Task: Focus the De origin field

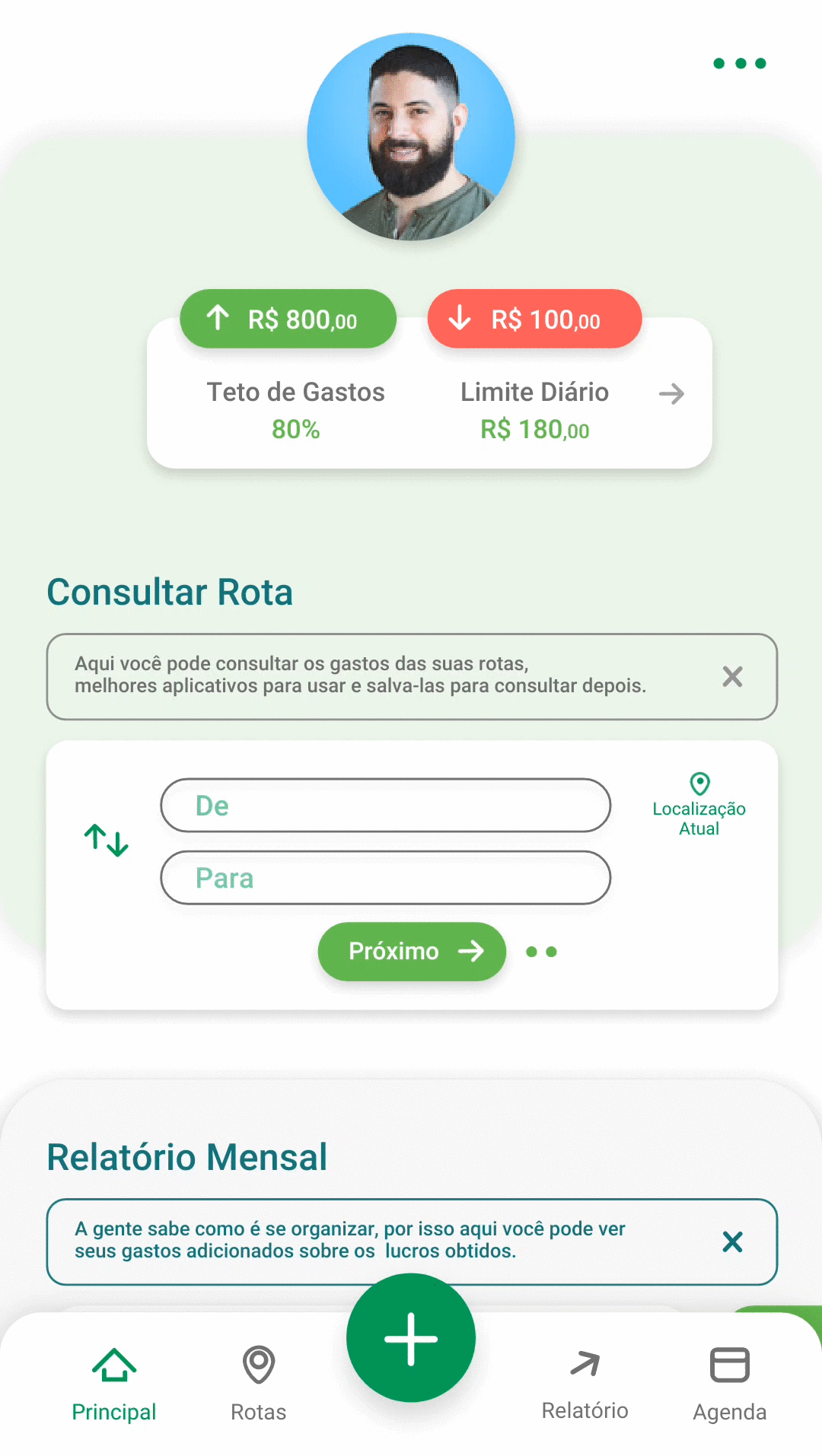Action: point(385,805)
